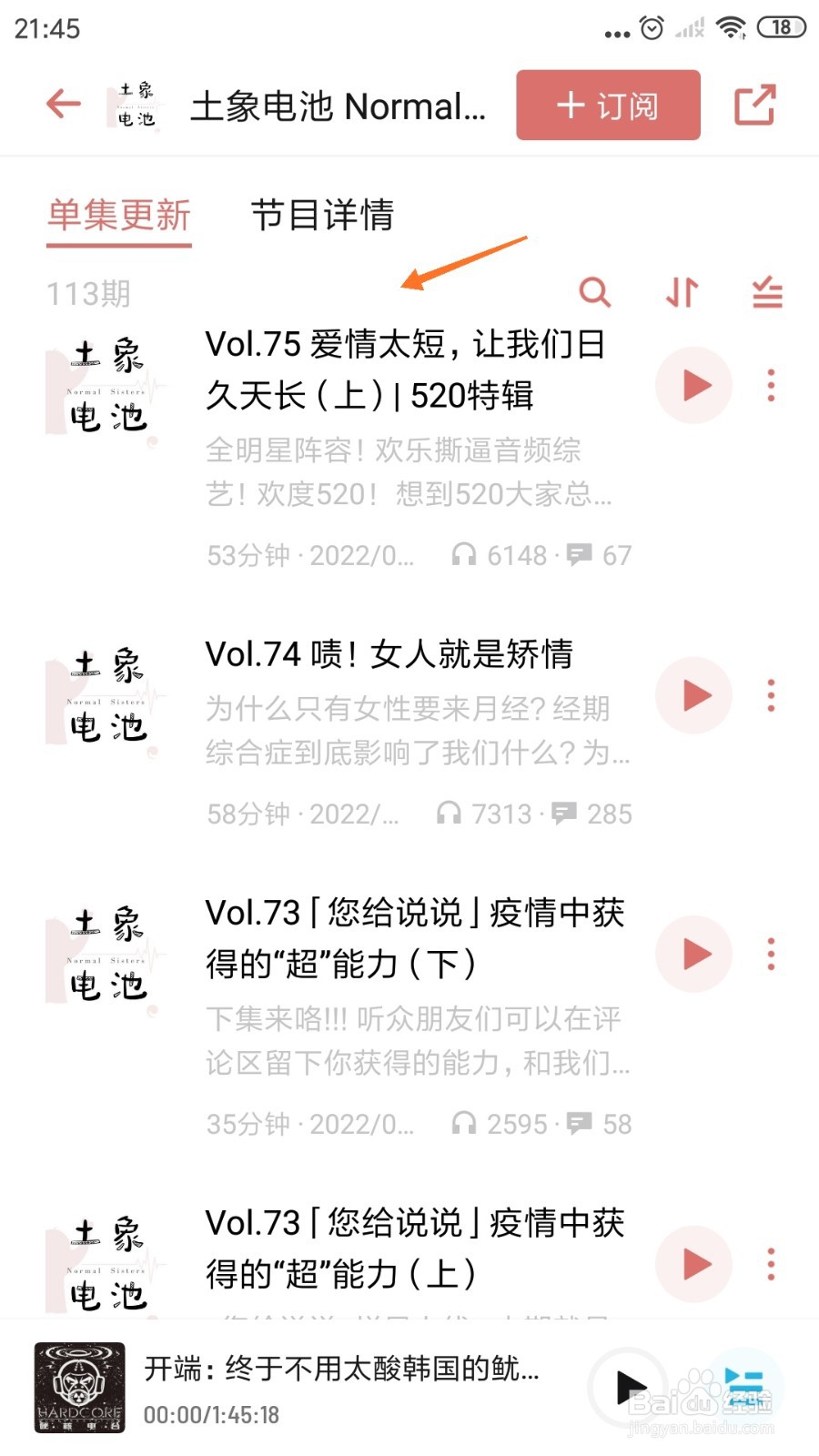819x1456 pixels.
Task: Search episodes with the magnifier icon
Action: pos(594,293)
